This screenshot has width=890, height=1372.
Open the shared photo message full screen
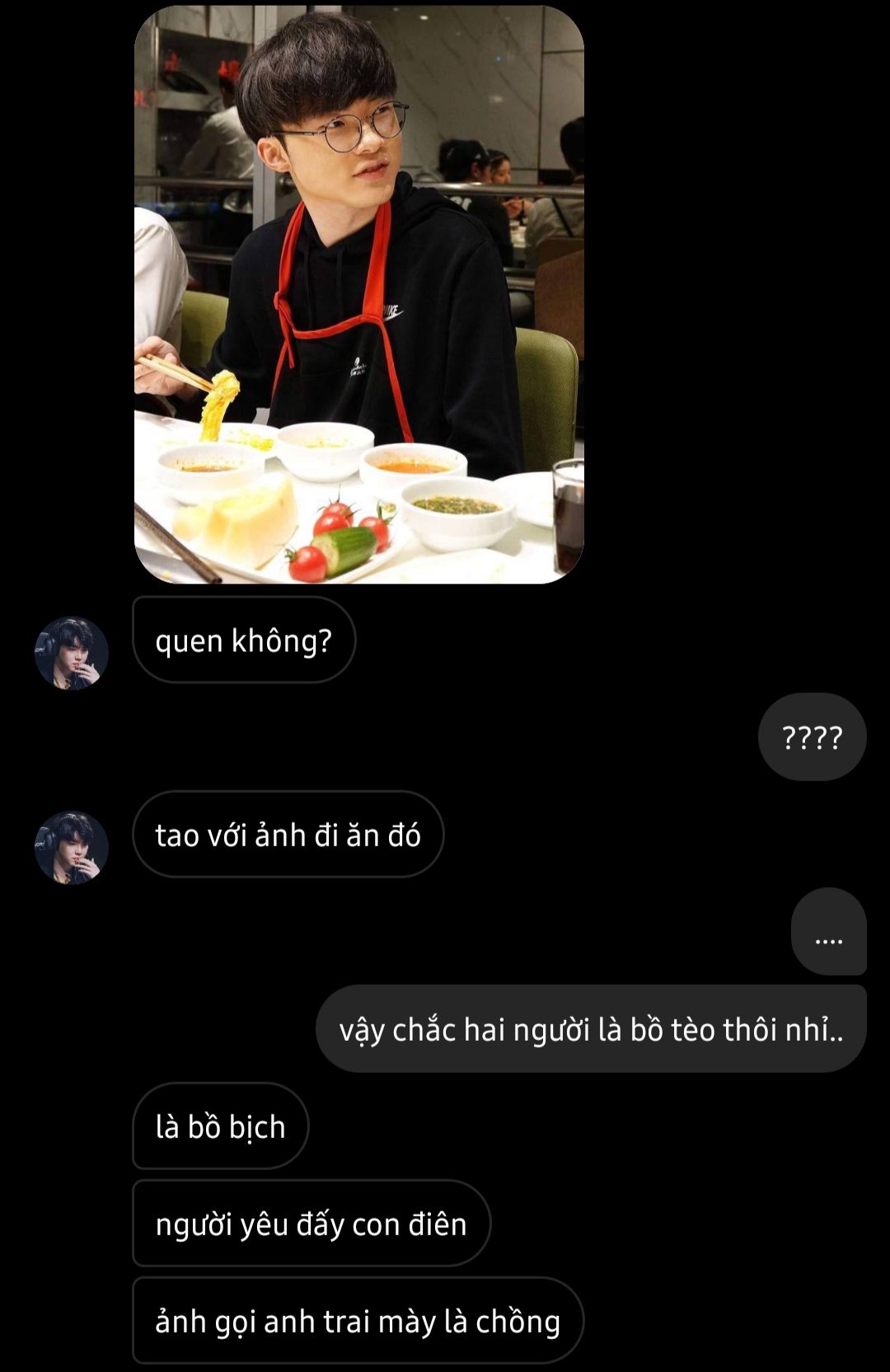pos(359,294)
